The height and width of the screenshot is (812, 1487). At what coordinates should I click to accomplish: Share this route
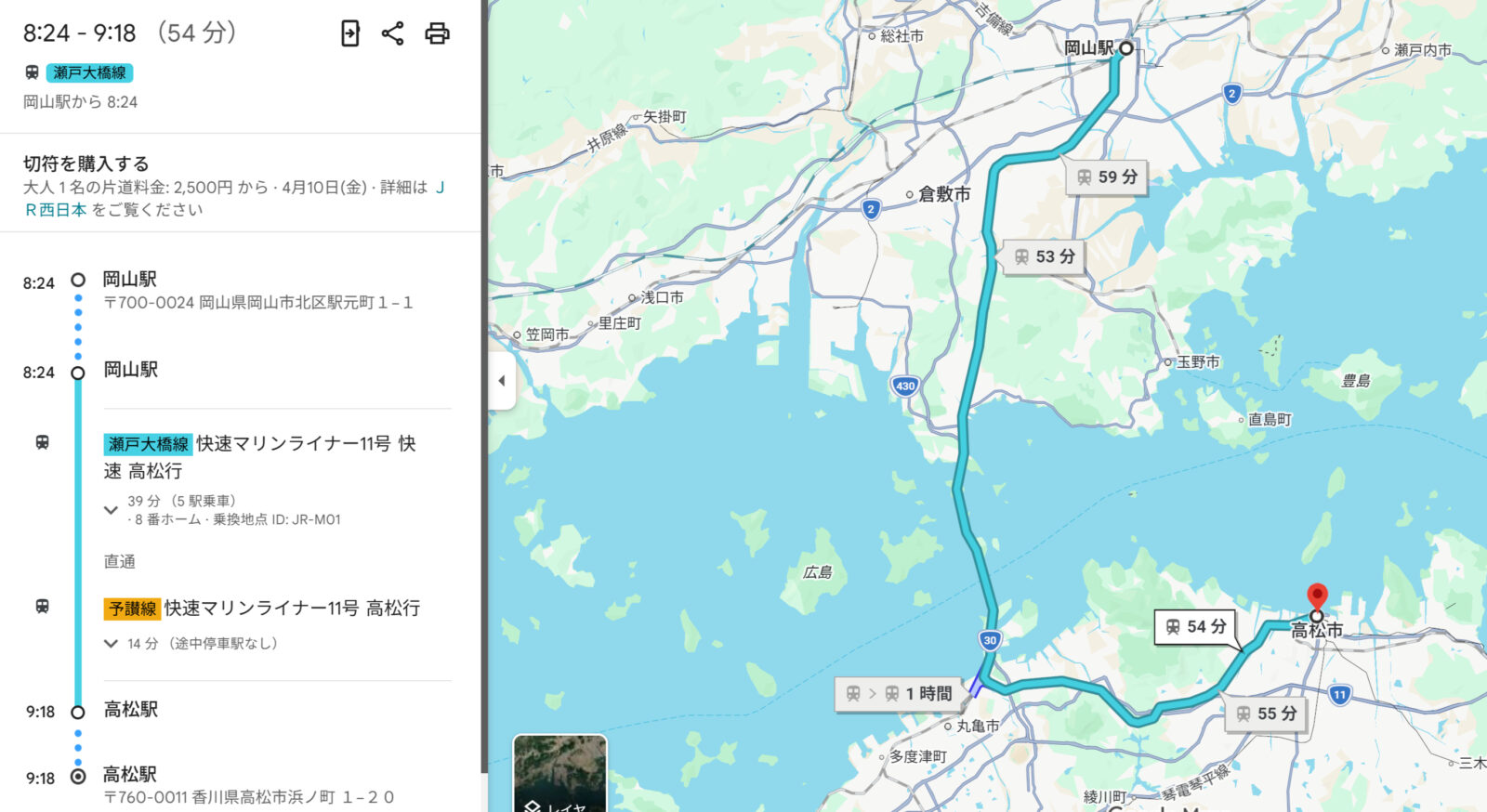(x=393, y=33)
